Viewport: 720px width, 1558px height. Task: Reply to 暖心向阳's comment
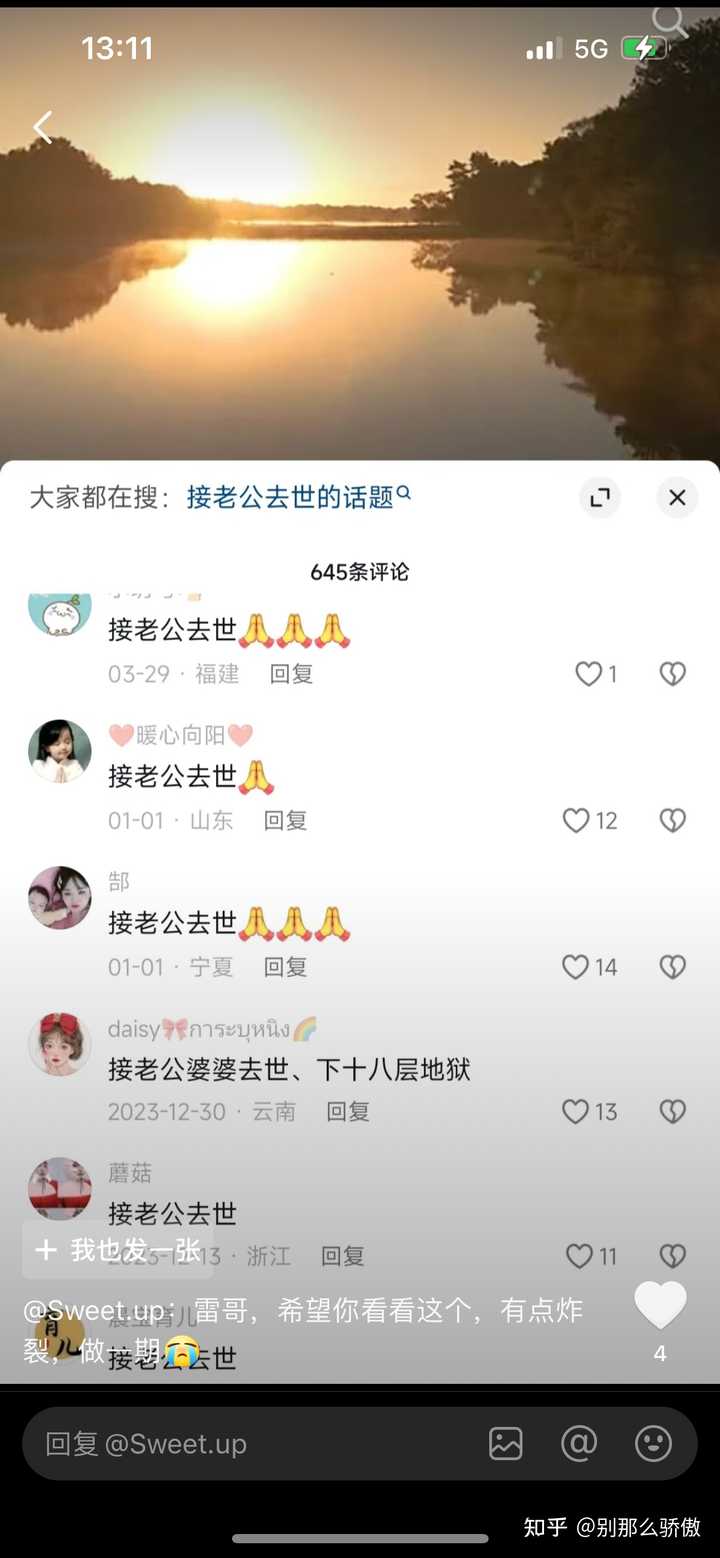pyautogui.click(x=285, y=820)
